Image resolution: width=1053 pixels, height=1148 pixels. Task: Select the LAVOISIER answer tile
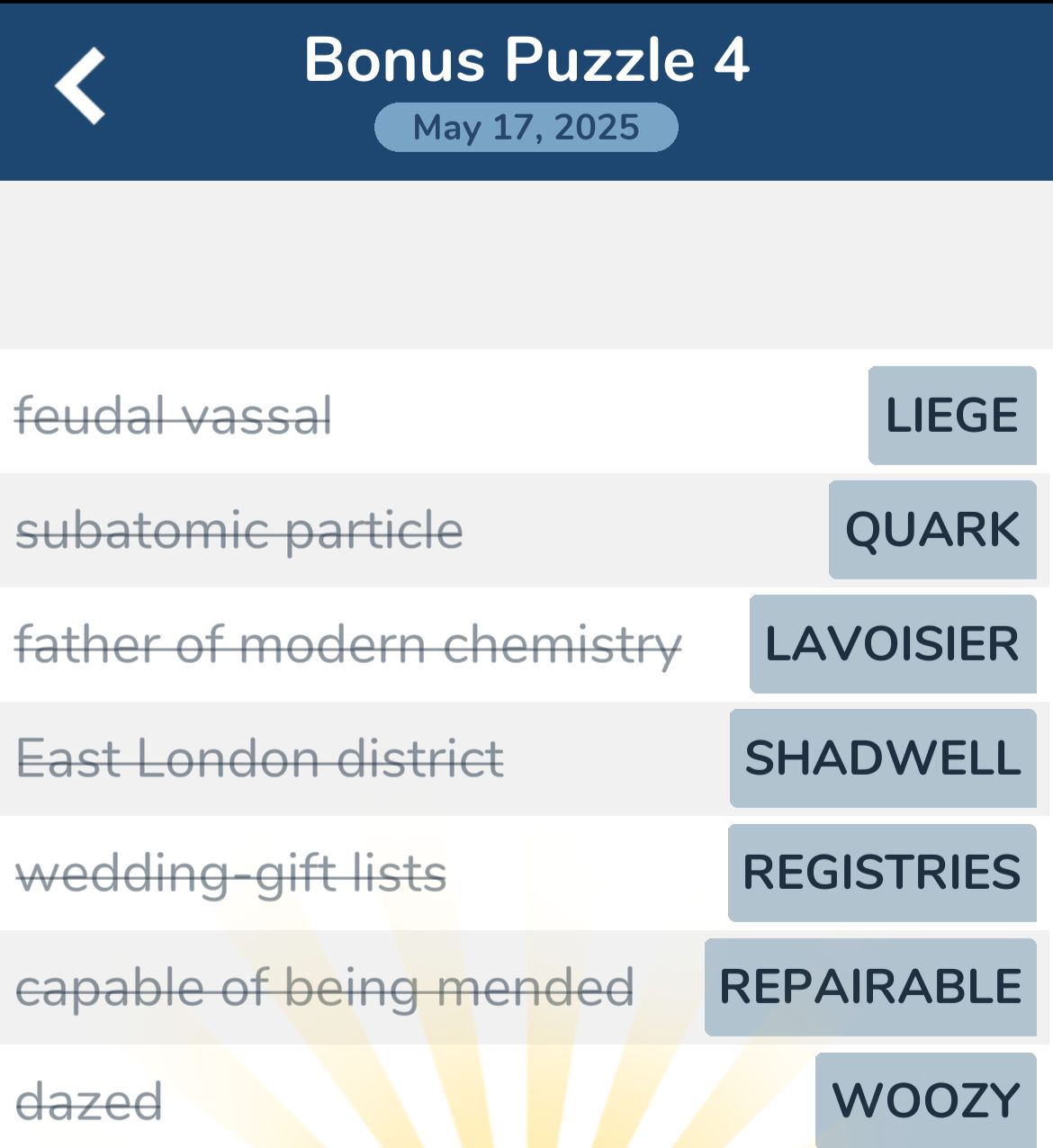pos(892,644)
